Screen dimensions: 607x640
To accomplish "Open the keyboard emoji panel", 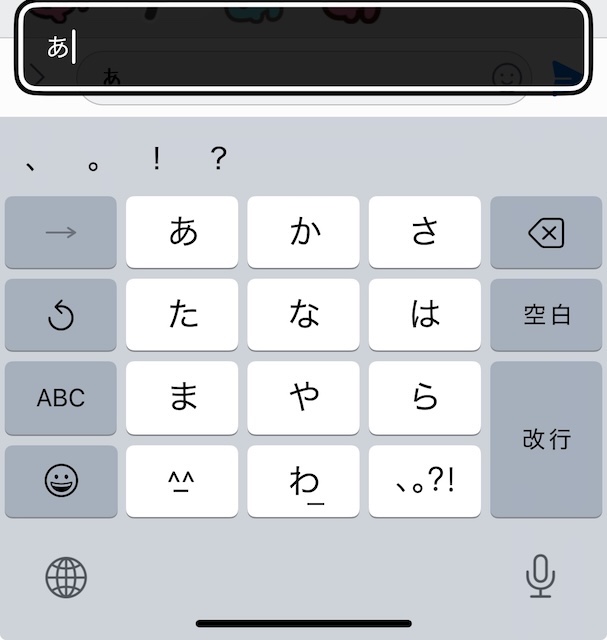I will click(x=61, y=481).
